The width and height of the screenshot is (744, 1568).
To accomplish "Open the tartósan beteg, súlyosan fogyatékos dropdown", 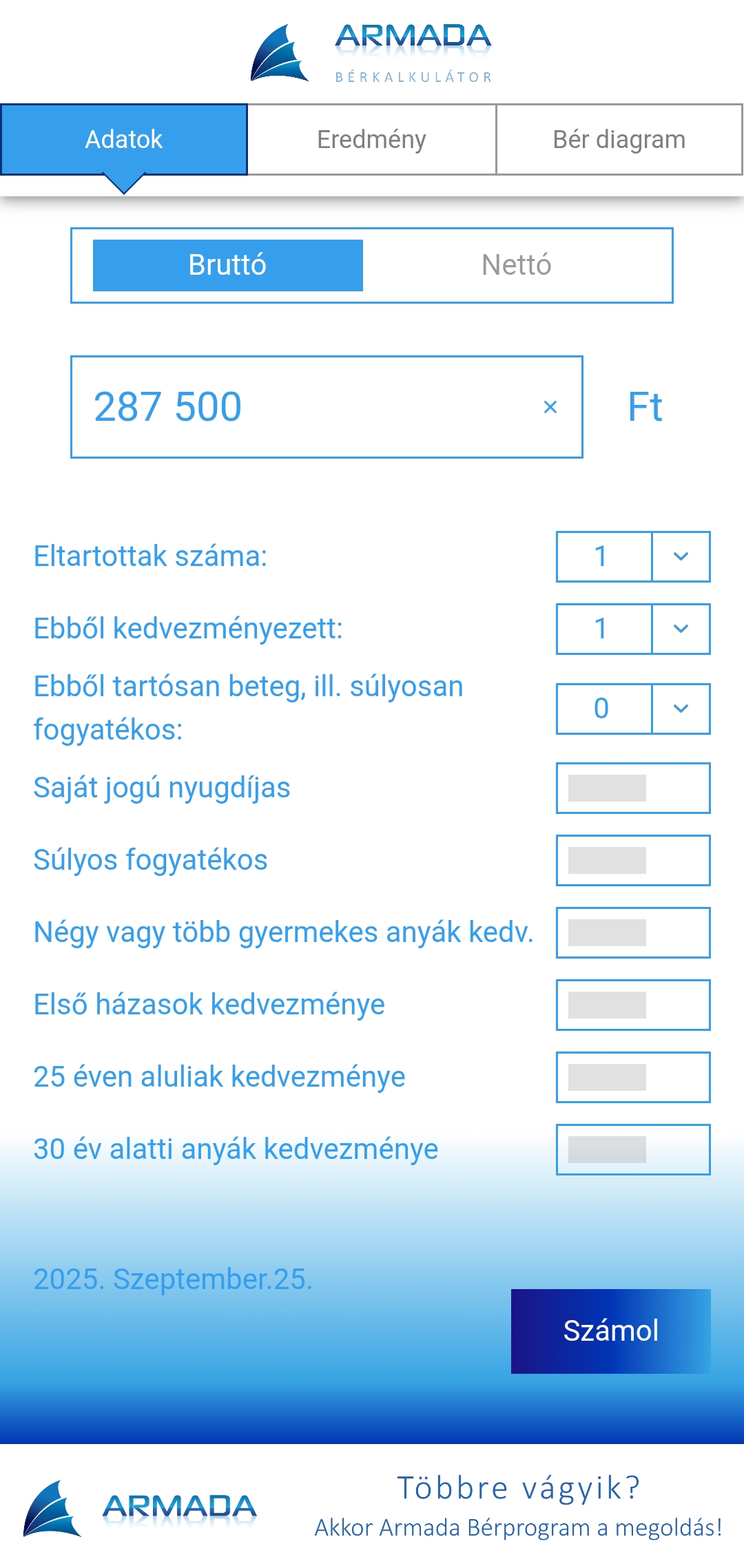I will (x=680, y=709).
